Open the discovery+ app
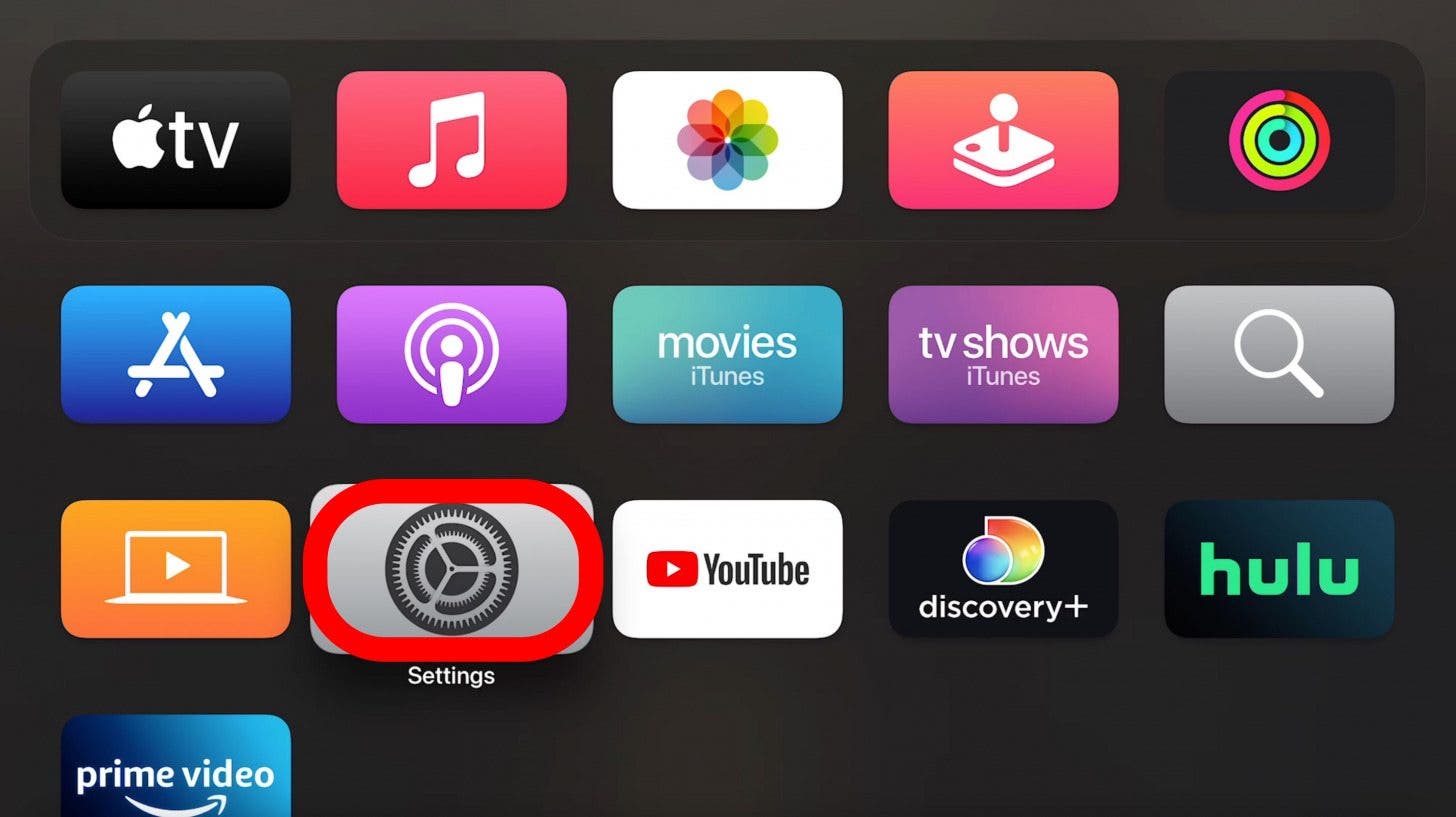1456x817 pixels. 1003,569
